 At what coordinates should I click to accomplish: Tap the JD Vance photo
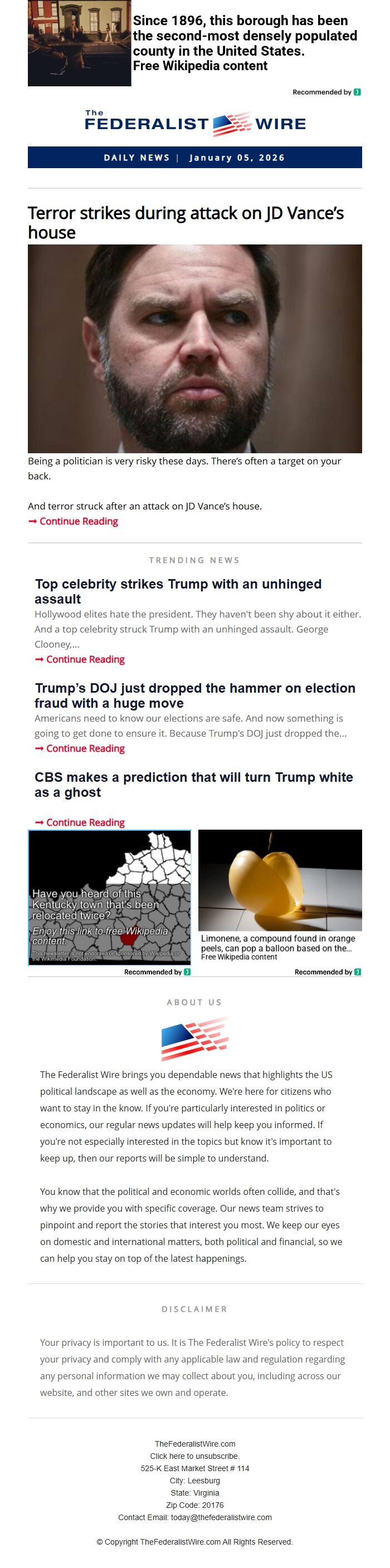[x=194, y=348]
